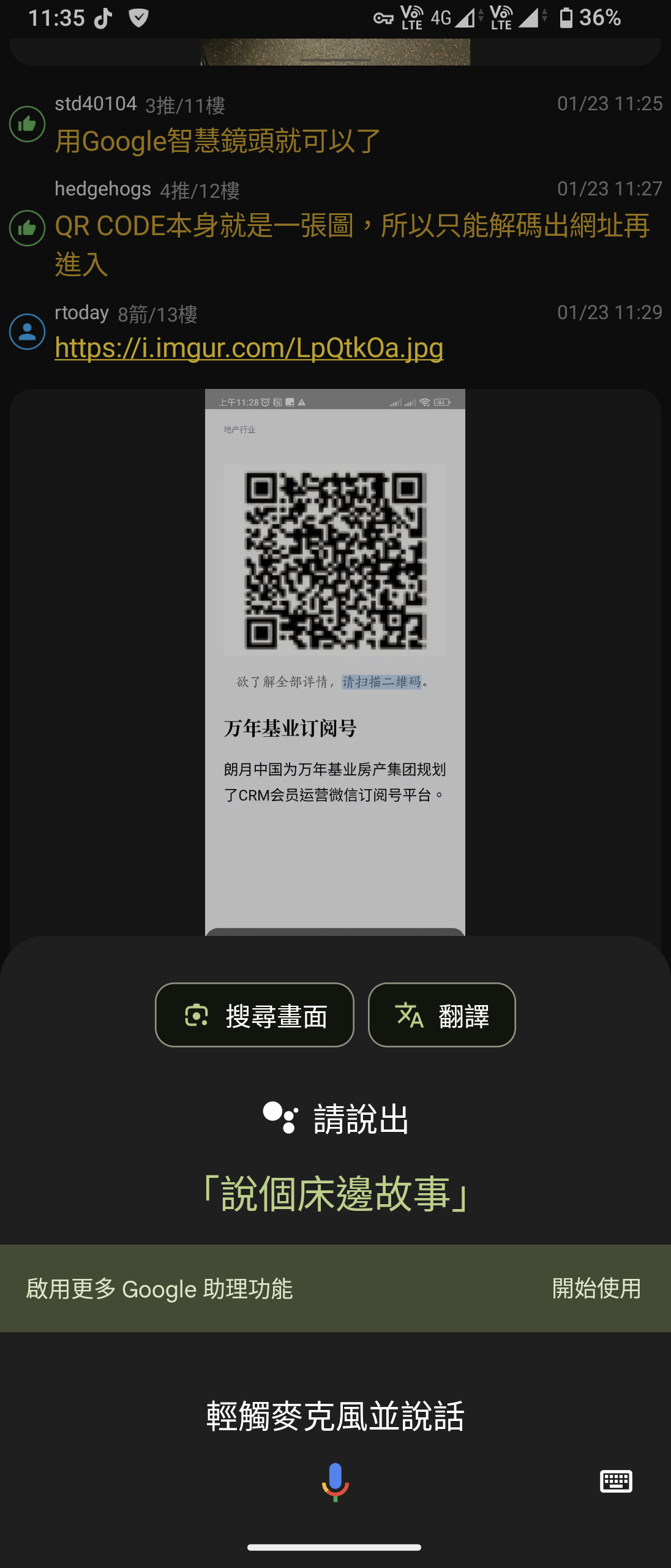This screenshot has width=671, height=1568.
Task: Open the keyboard input icon
Action: pyautogui.click(x=615, y=1482)
